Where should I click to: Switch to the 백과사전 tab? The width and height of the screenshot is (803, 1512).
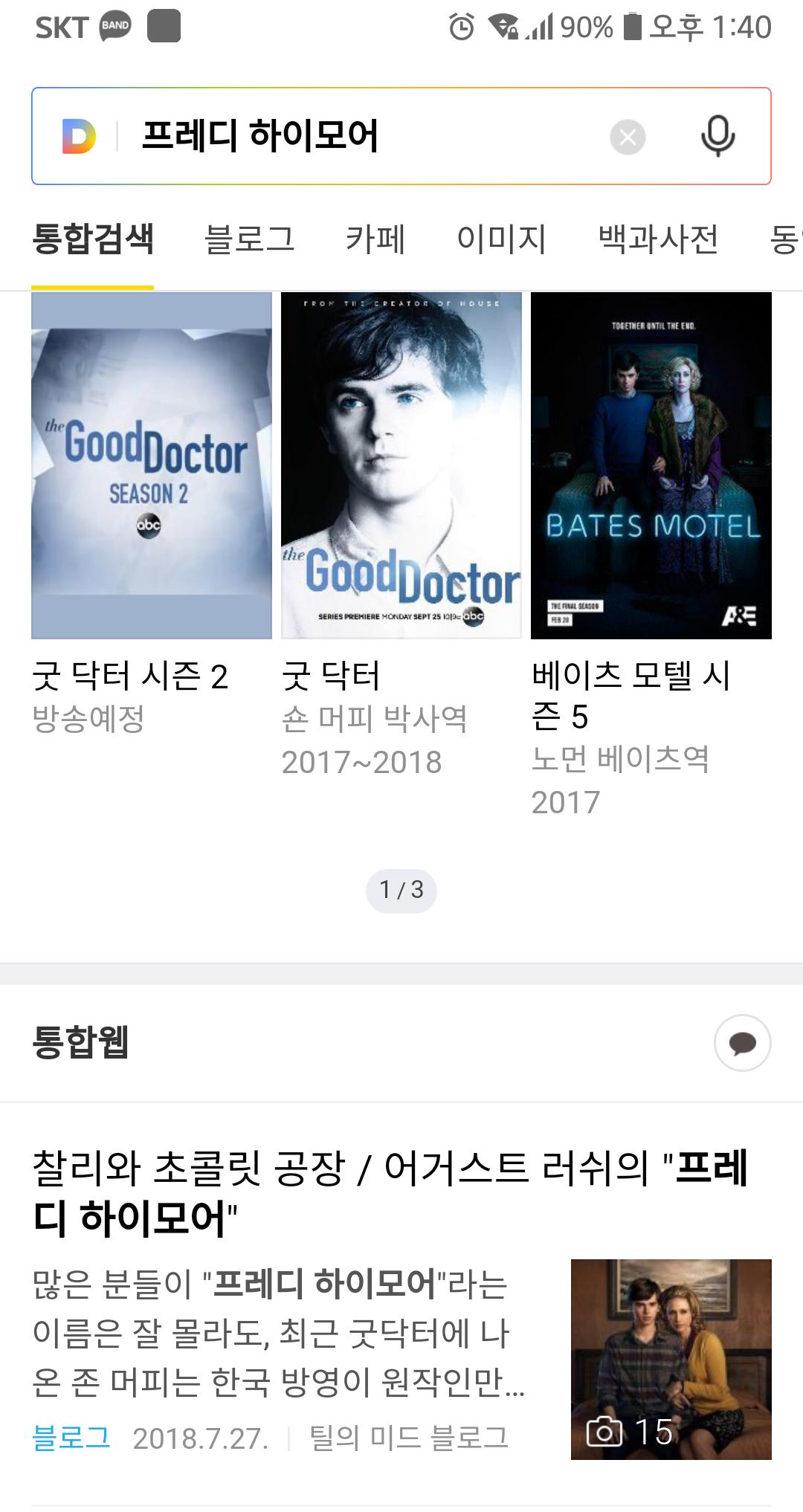[658, 239]
